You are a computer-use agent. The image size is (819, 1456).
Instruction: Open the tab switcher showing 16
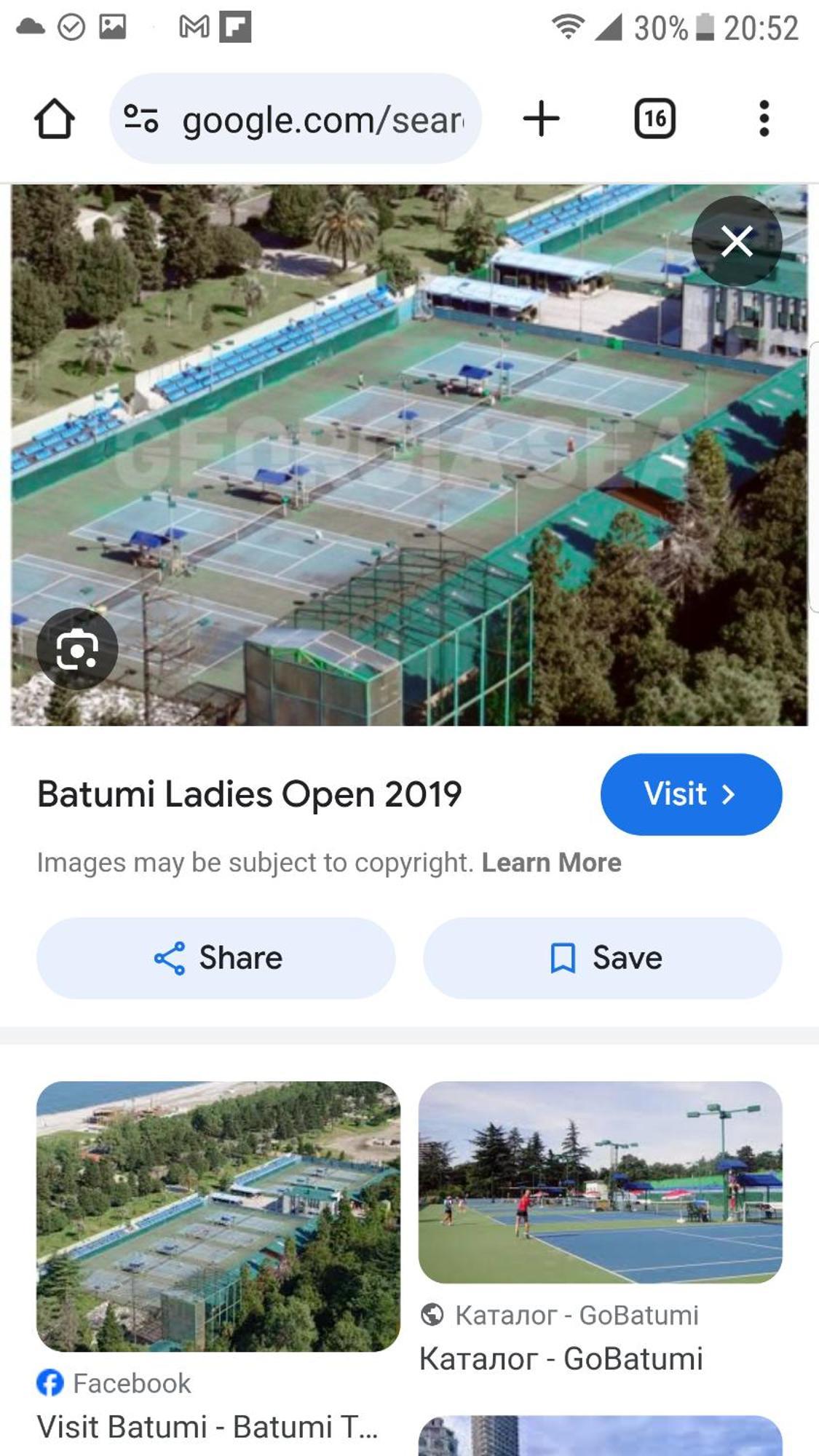pos(654,119)
